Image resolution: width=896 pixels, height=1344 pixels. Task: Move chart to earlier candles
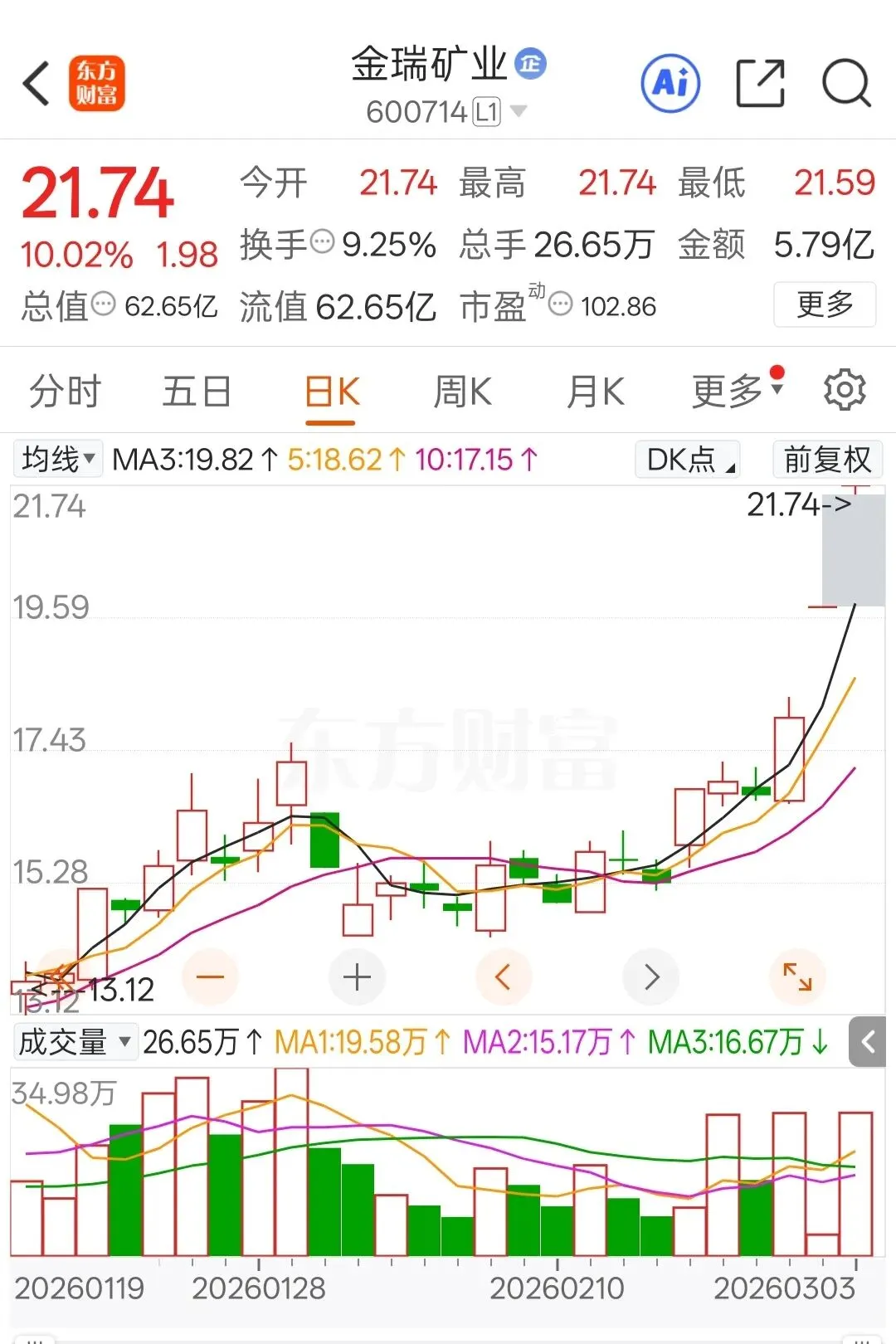pyautogui.click(x=503, y=976)
